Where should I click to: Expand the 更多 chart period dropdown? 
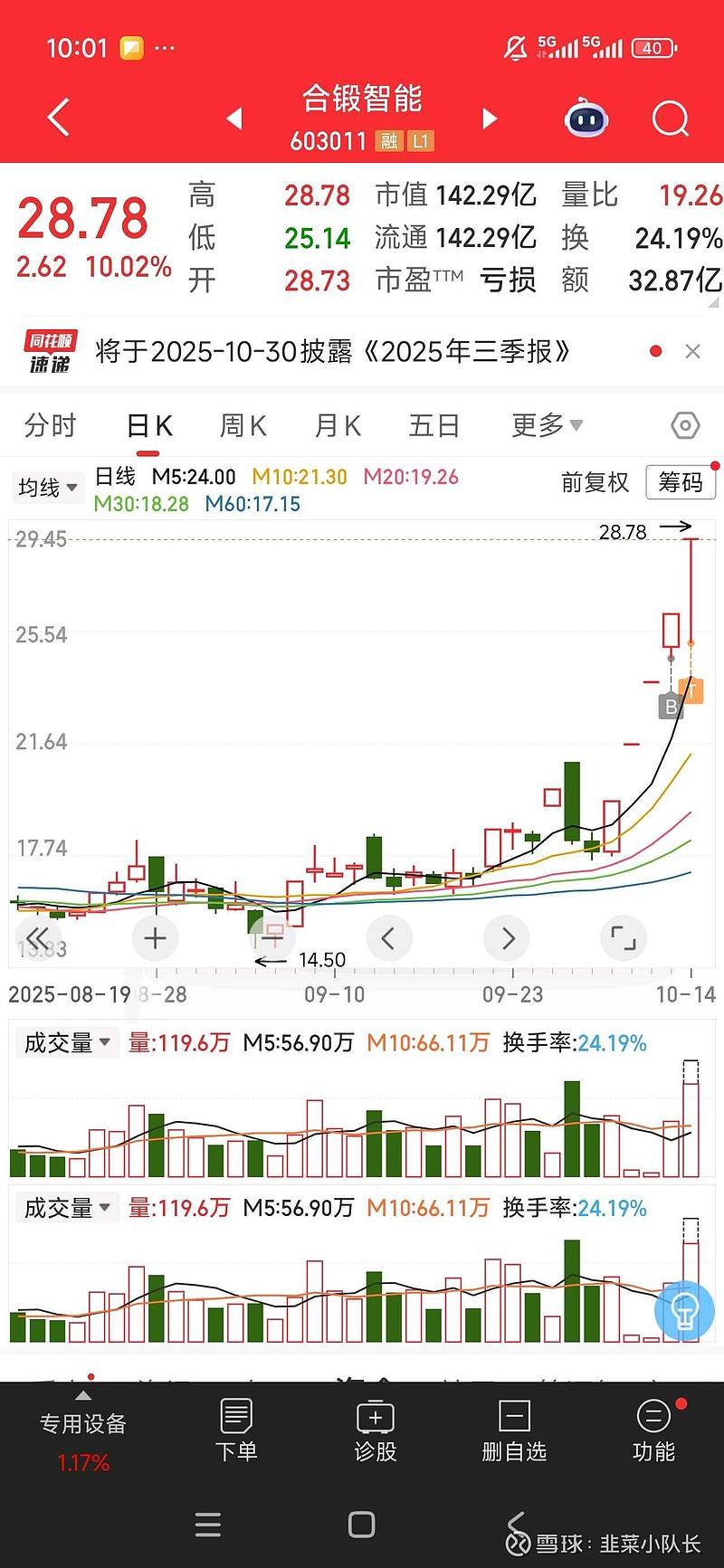[545, 424]
